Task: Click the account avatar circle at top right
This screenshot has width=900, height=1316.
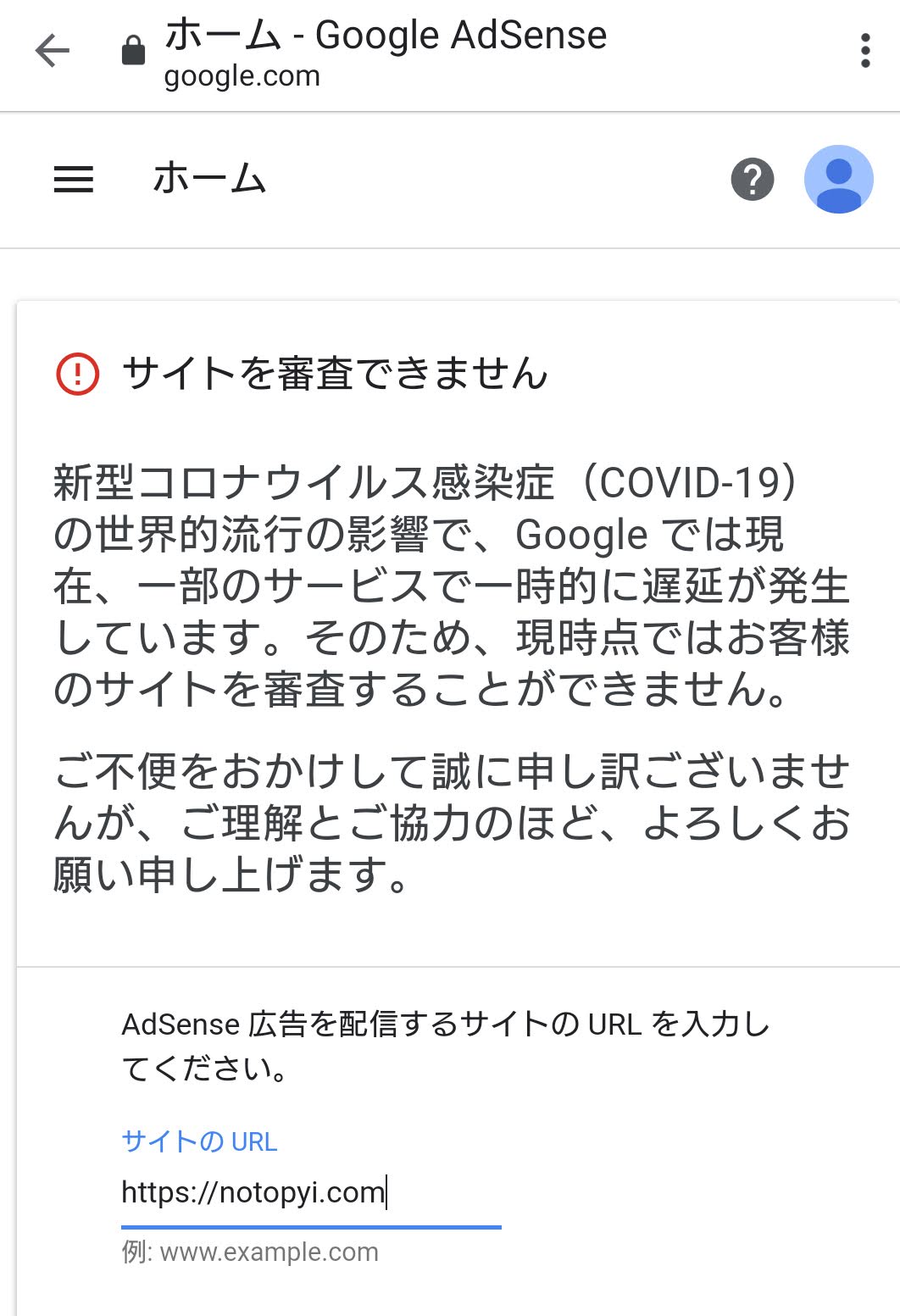Action: click(x=837, y=179)
